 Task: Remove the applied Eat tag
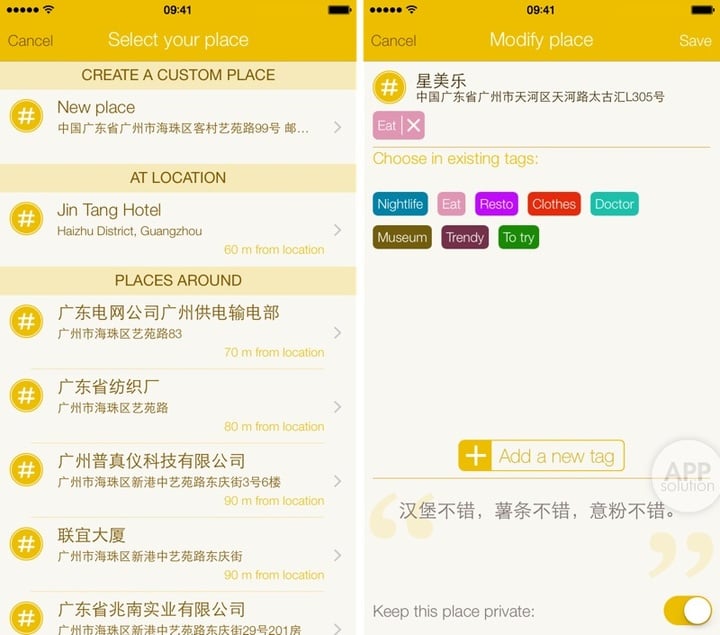click(414, 125)
